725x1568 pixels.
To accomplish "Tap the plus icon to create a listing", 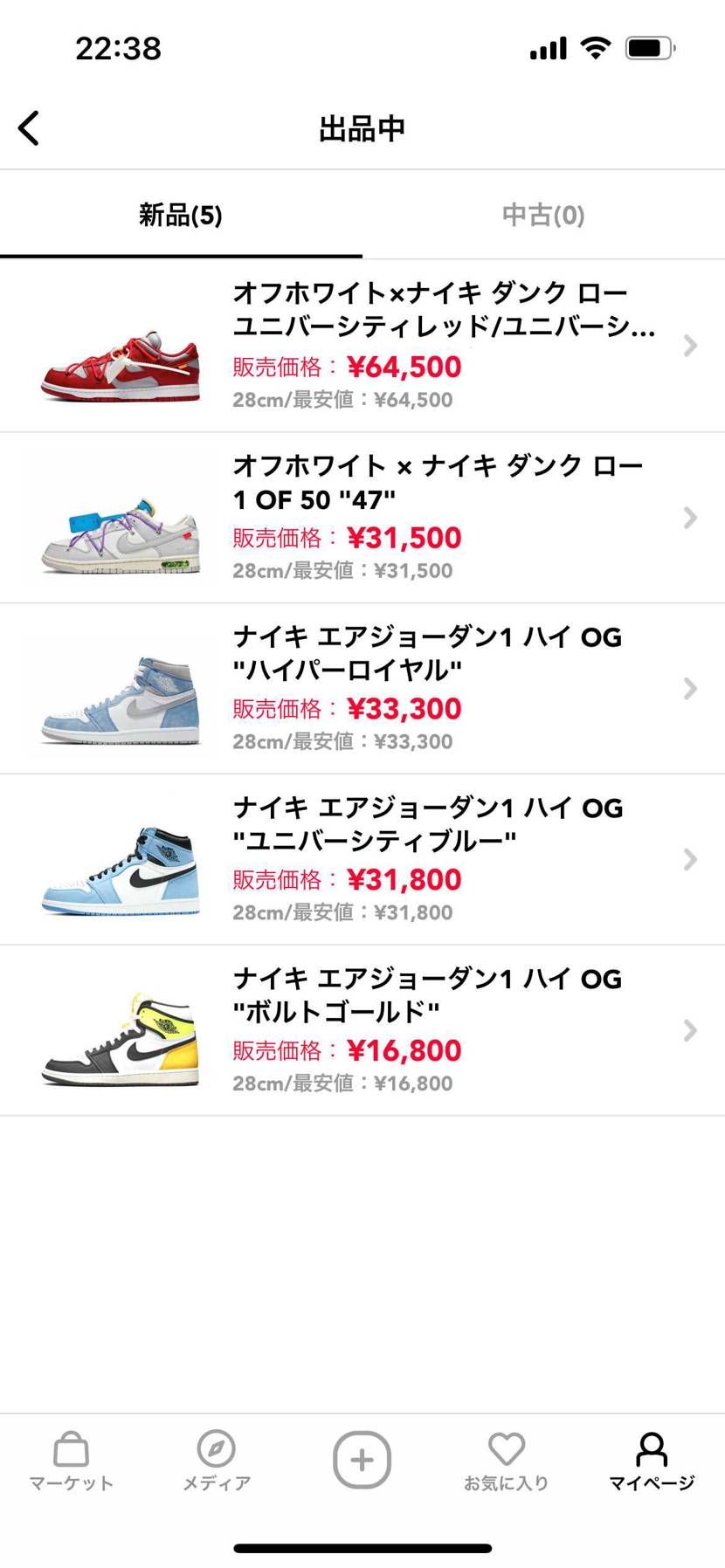I will (362, 1459).
